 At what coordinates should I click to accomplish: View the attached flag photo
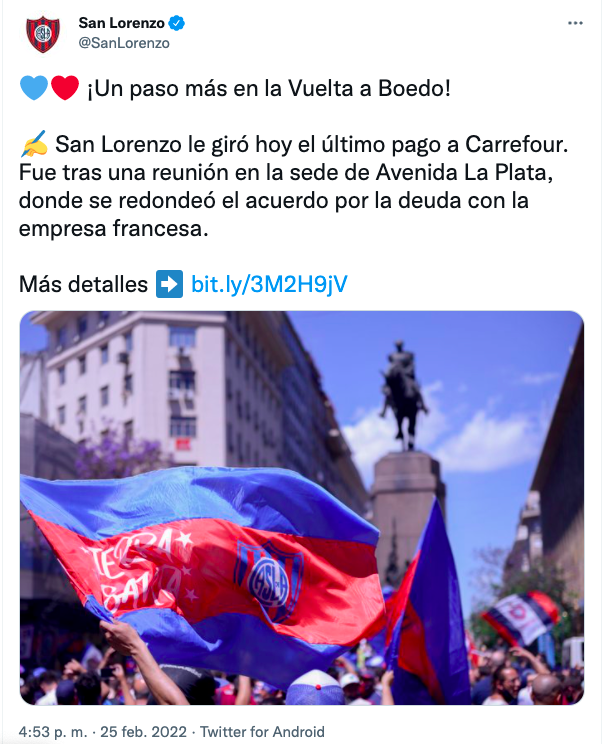(301, 508)
